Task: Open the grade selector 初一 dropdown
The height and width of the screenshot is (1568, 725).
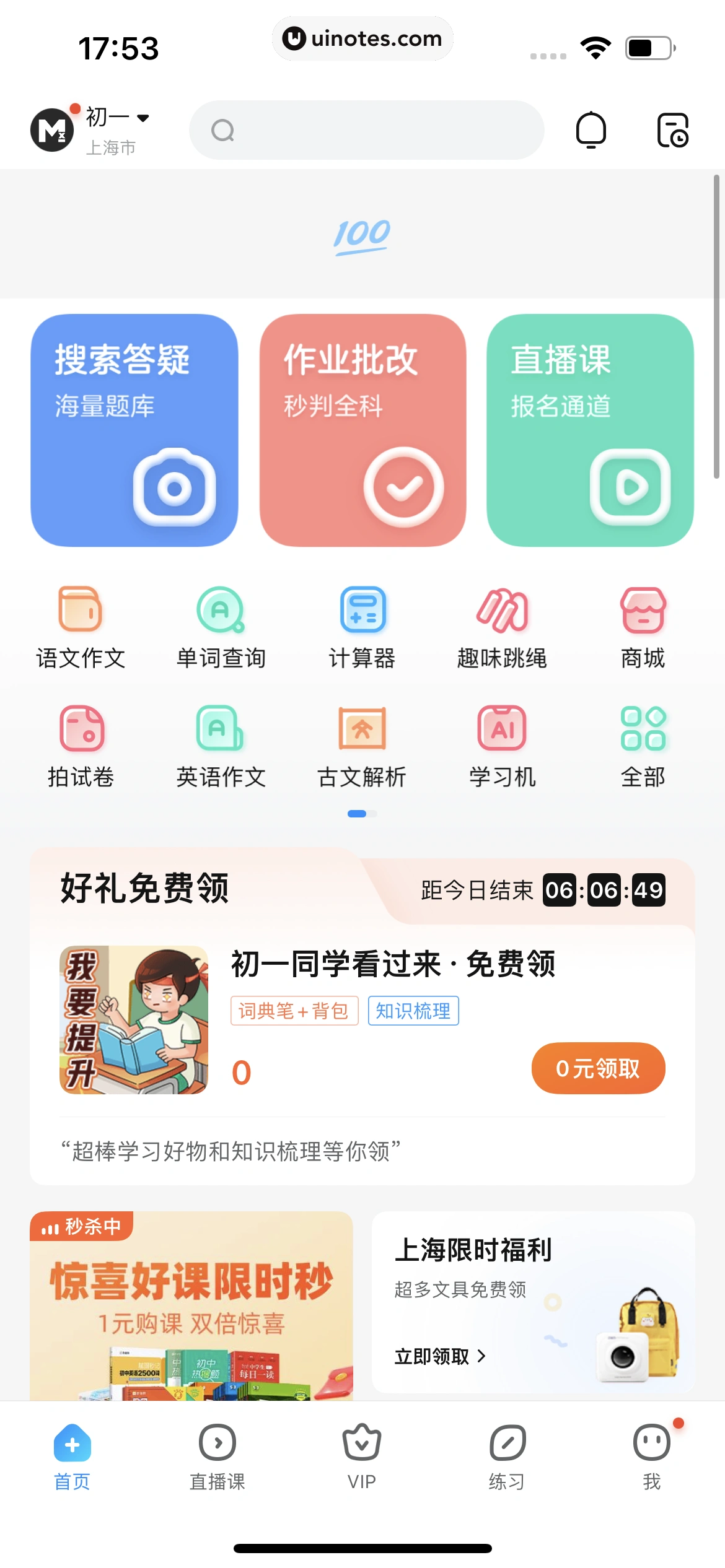Action: pyautogui.click(x=117, y=117)
